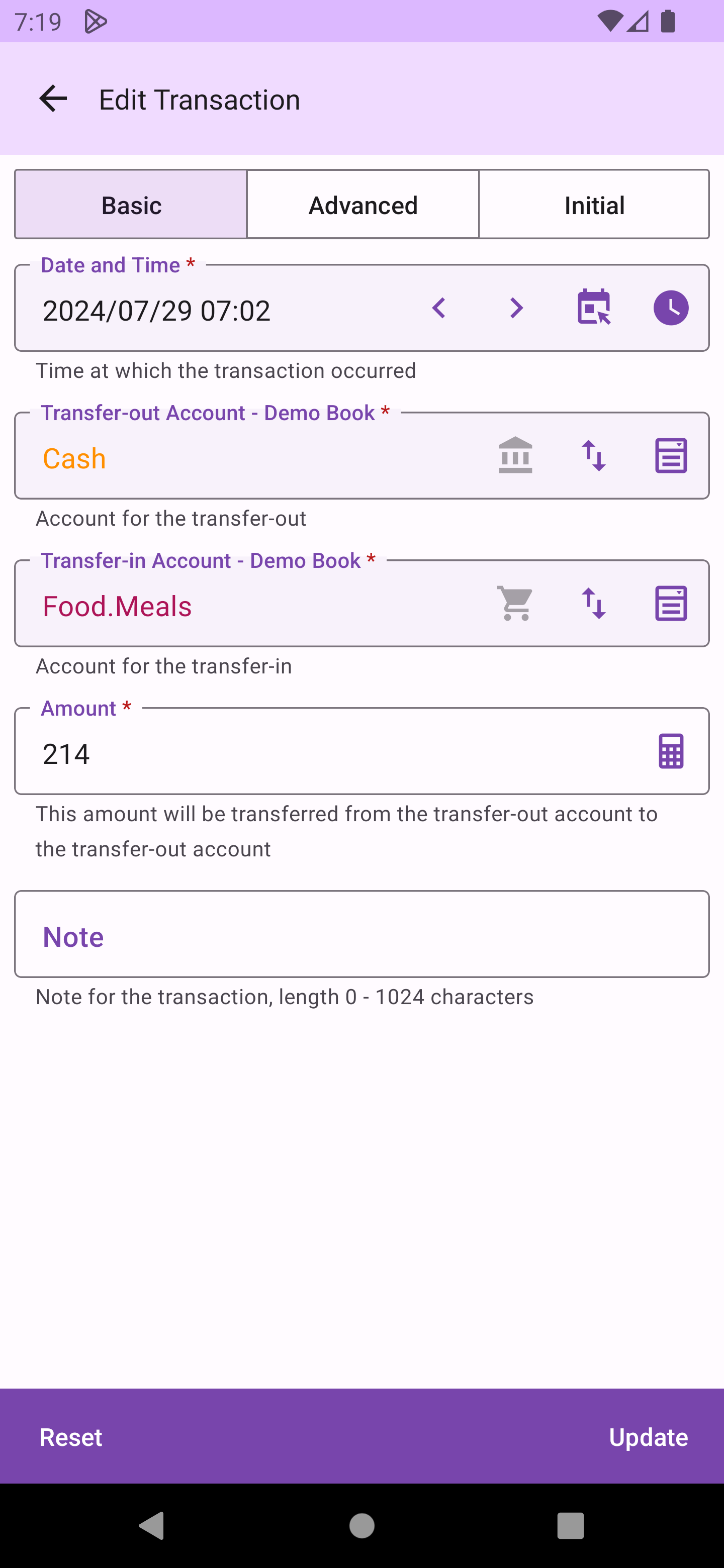Open list icon in transfer-in account

tap(670, 603)
